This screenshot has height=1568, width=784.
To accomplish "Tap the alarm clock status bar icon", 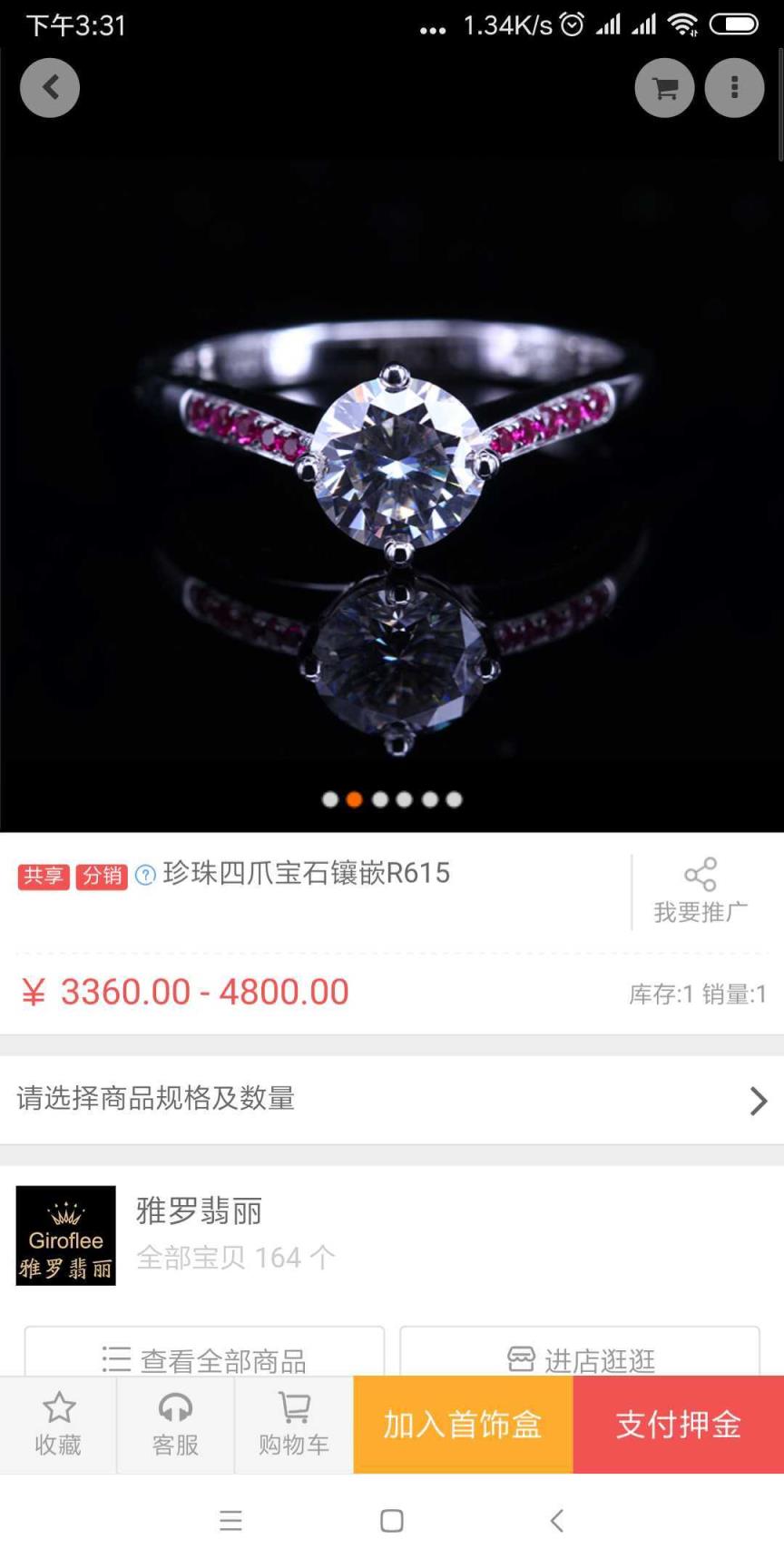I will coord(571,25).
